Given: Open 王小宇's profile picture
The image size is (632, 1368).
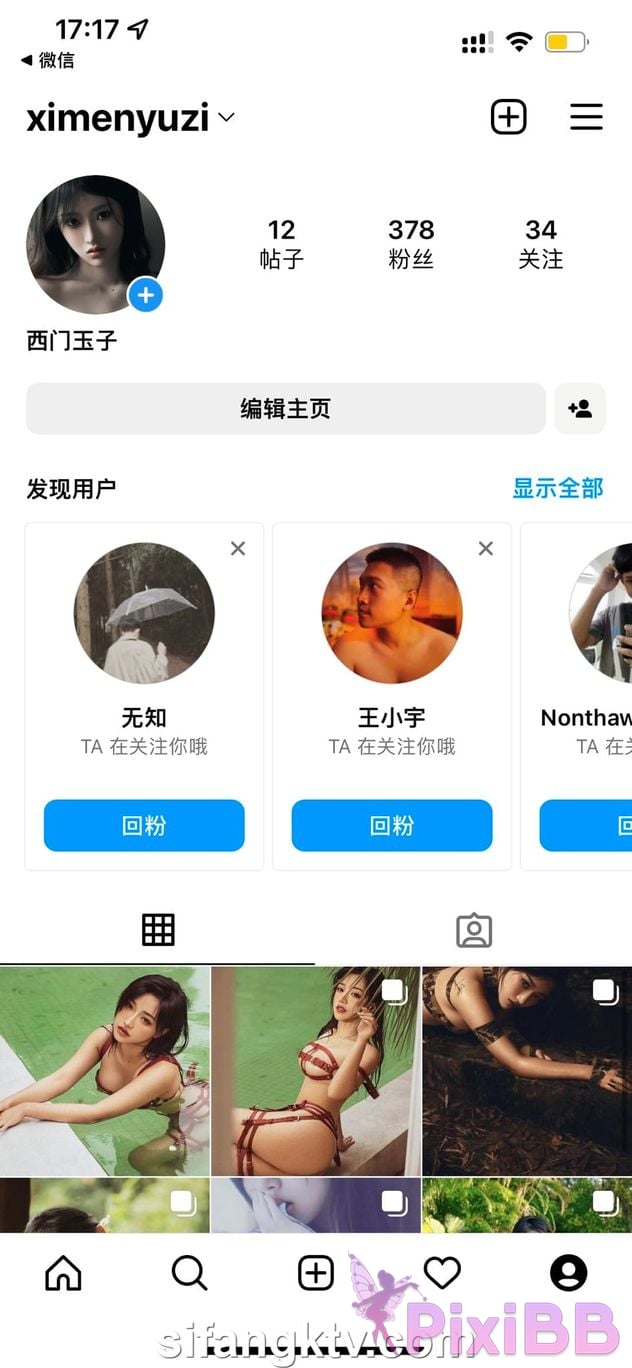Looking at the screenshot, I should (x=392, y=613).
